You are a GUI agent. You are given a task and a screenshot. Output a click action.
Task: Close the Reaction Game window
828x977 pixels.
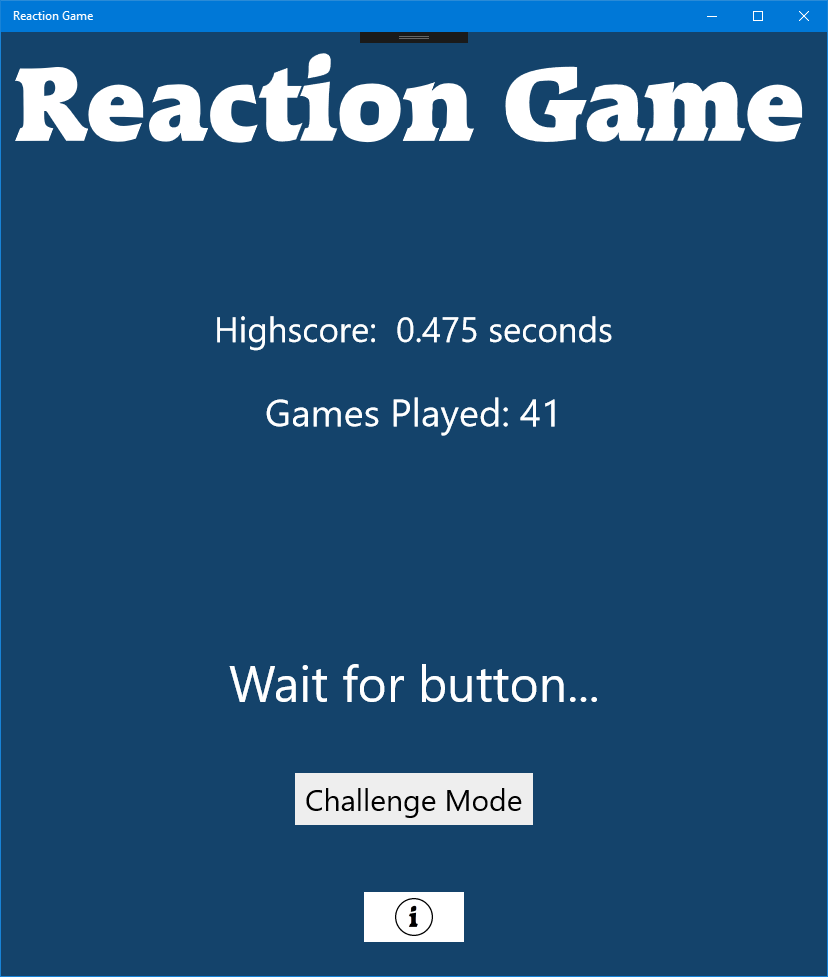click(x=803, y=16)
